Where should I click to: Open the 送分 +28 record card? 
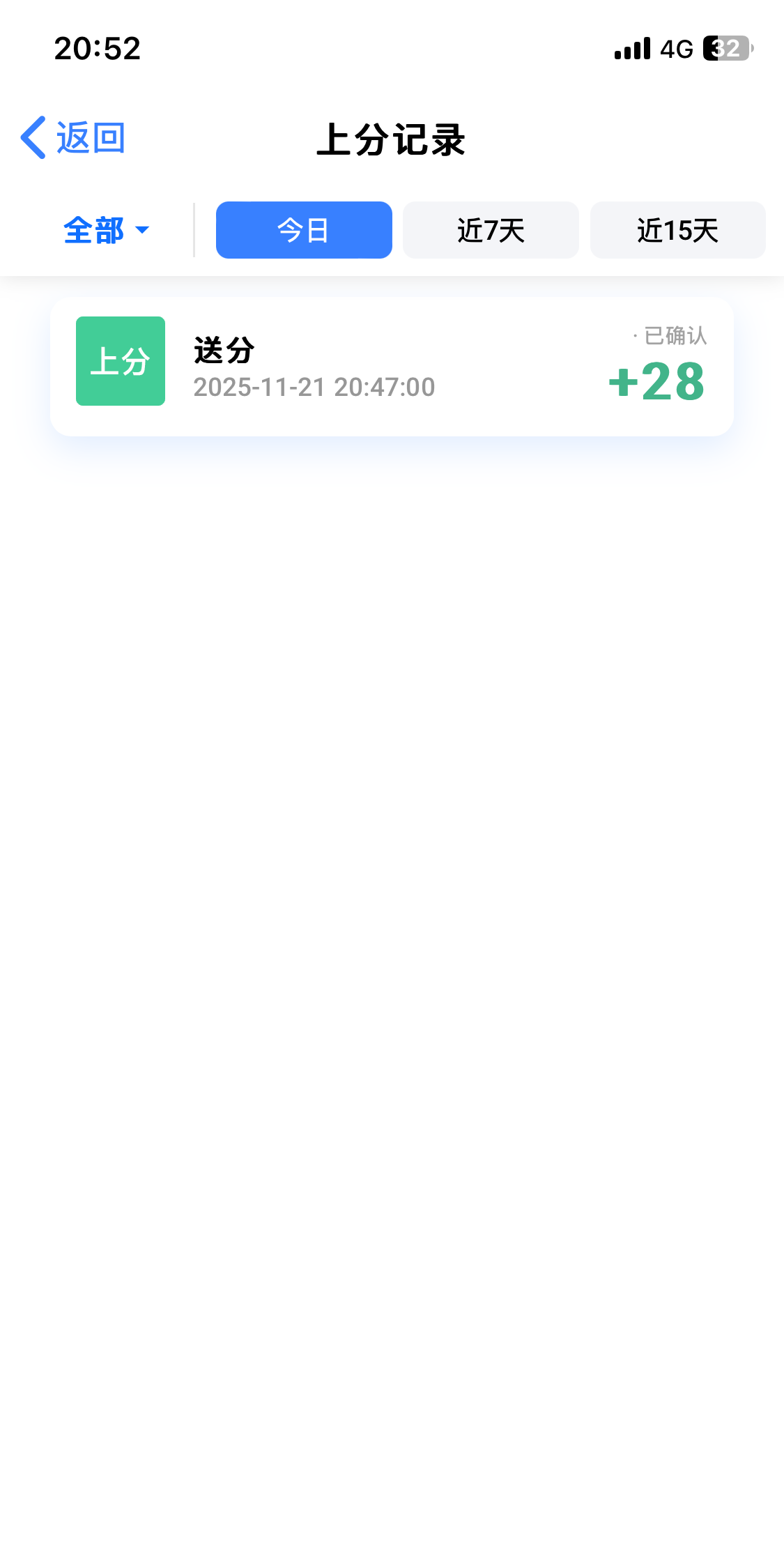point(392,367)
